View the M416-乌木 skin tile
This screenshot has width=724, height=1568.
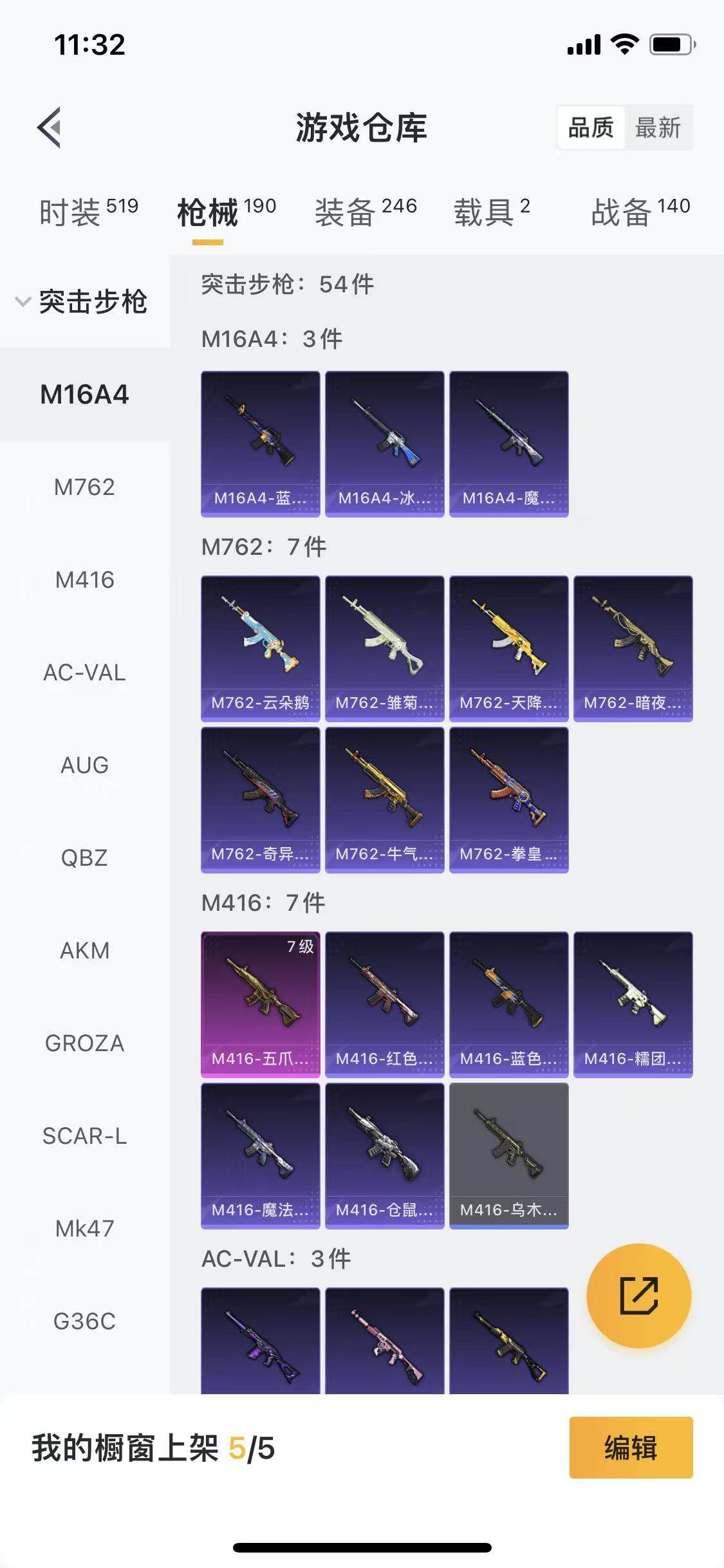pos(509,1156)
